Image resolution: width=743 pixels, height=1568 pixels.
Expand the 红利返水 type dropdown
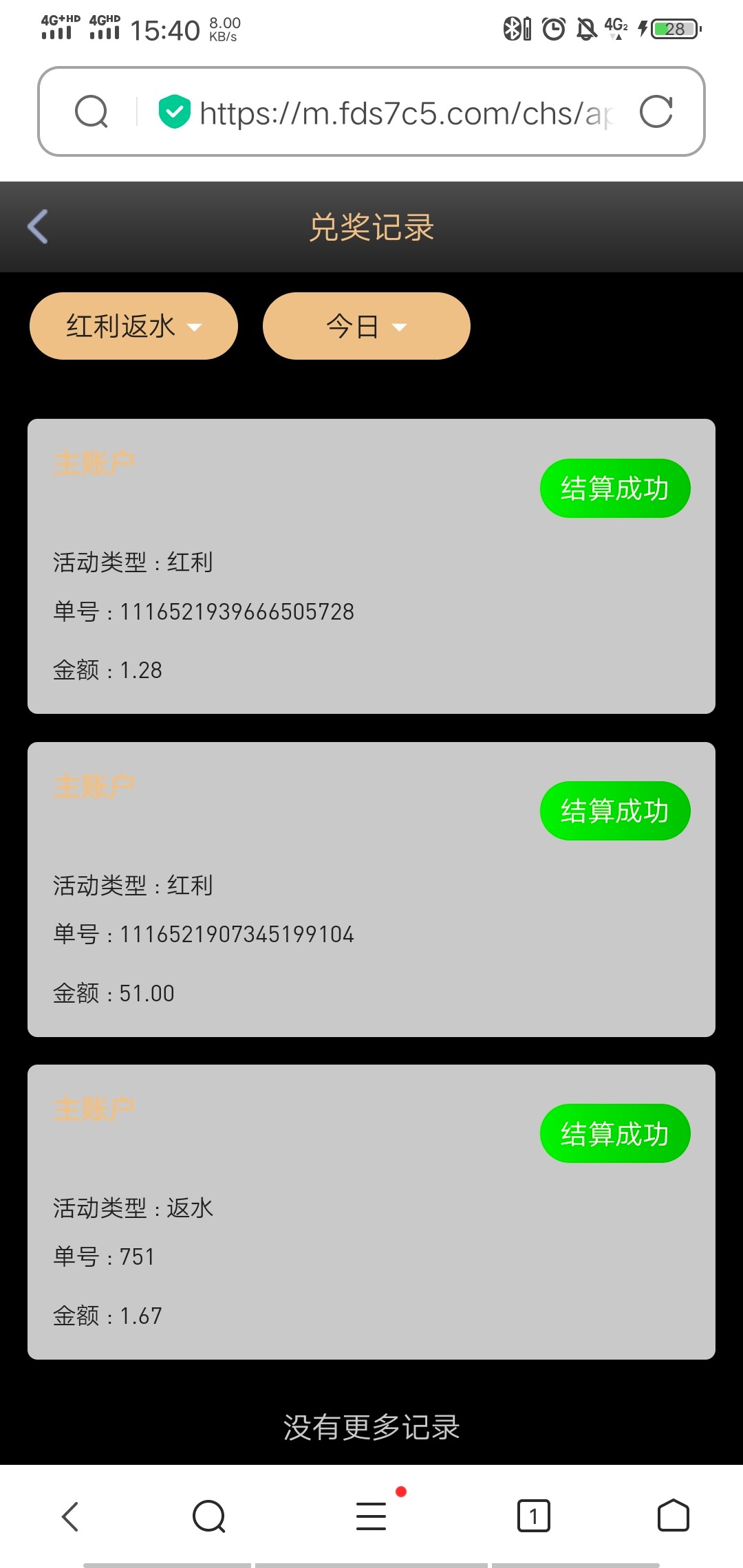coord(133,326)
